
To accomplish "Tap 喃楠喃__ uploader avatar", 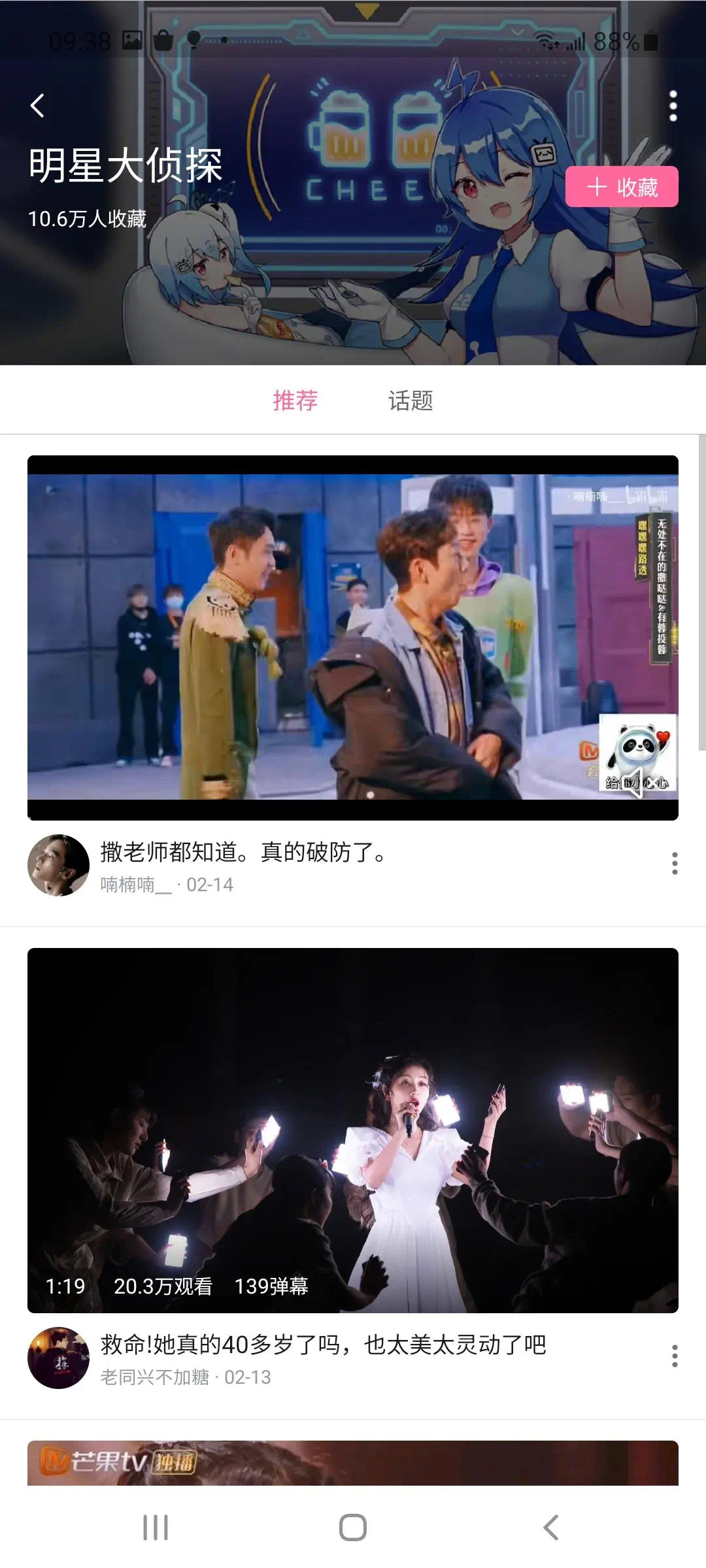I will pyautogui.click(x=58, y=864).
